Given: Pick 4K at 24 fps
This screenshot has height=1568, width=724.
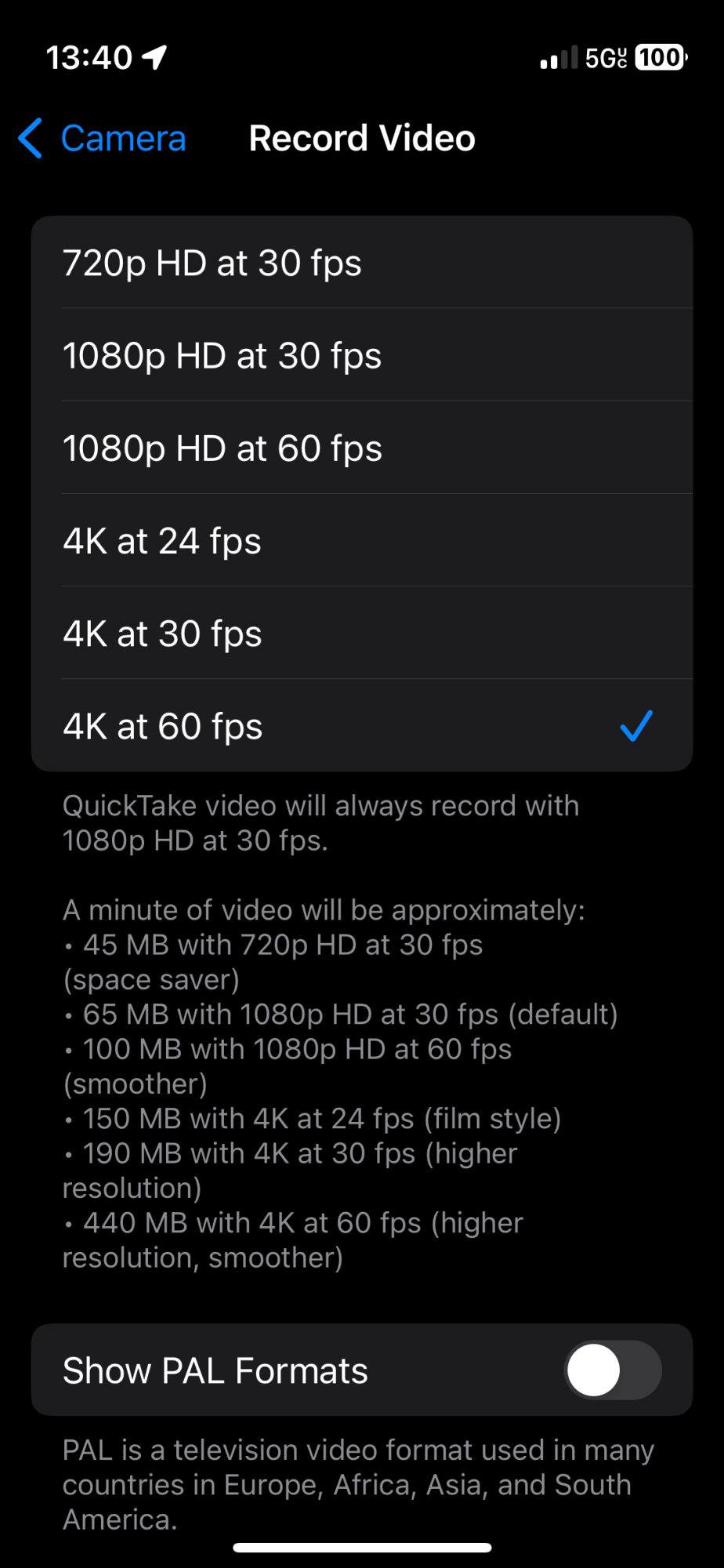Looking at the screenshot, I should click(360, 541).
